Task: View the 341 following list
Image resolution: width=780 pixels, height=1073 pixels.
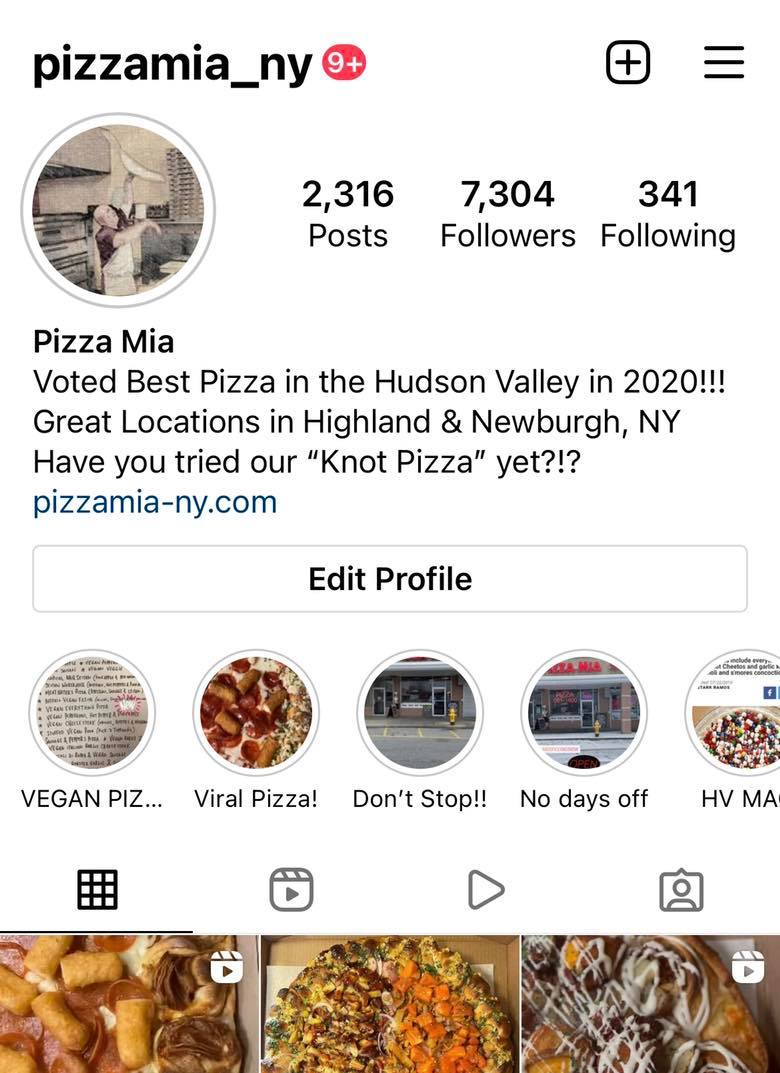Action: click(667, 213)
